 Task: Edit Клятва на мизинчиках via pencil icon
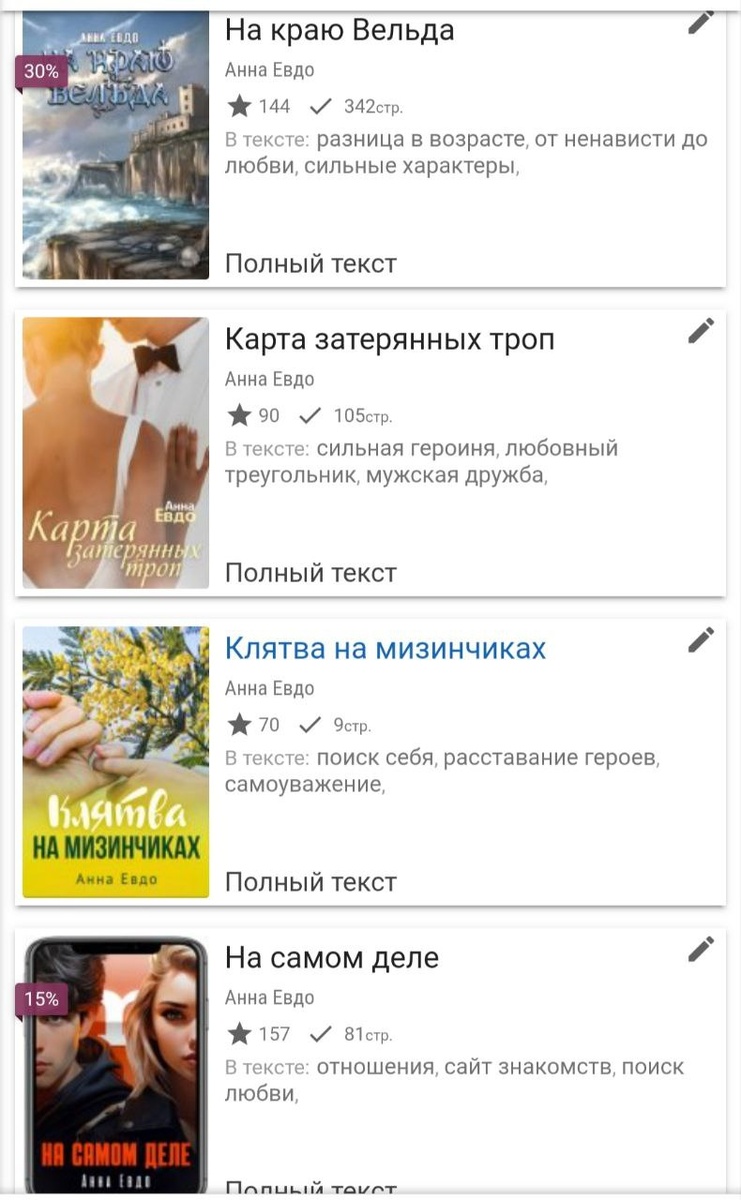coord(702,640)
